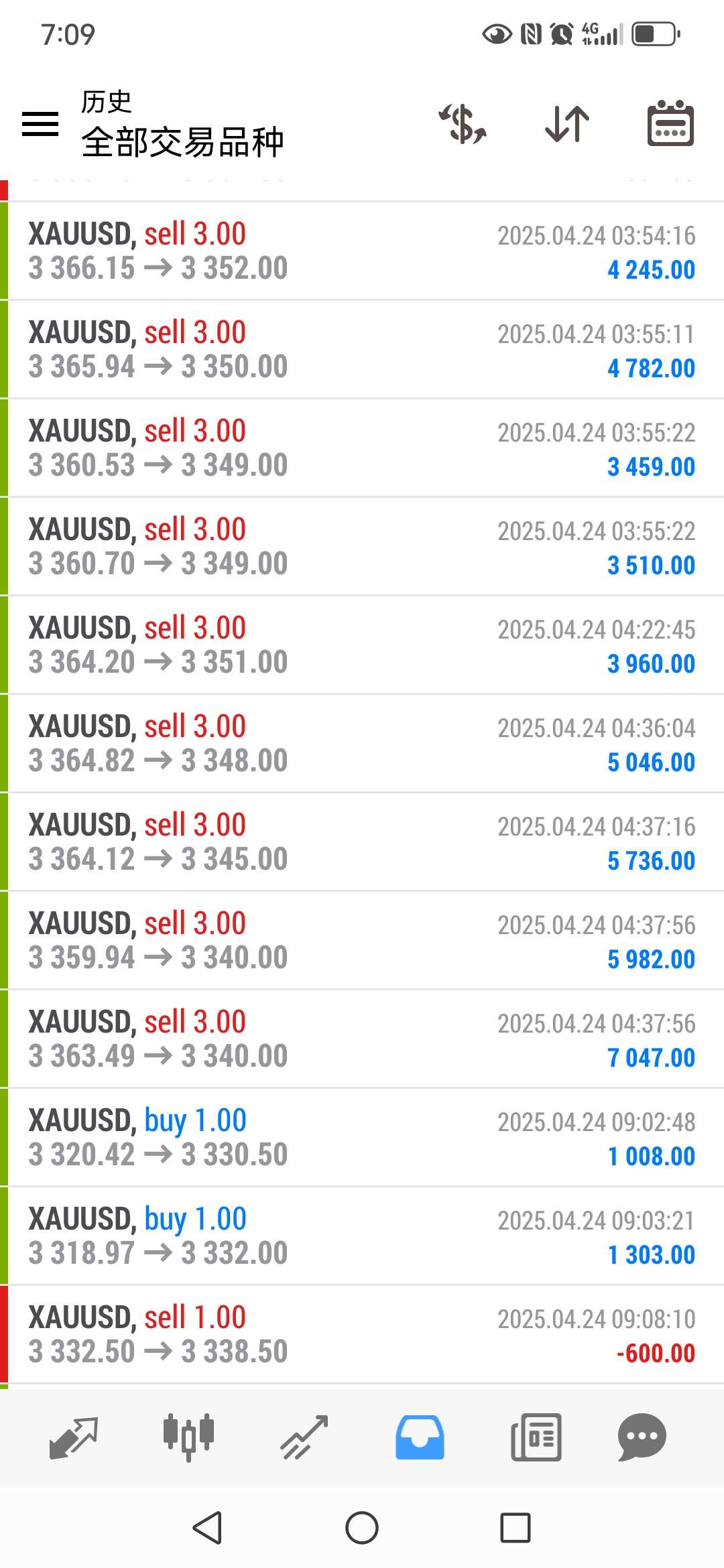Switch to the news tab

[x=536, y=1437]
